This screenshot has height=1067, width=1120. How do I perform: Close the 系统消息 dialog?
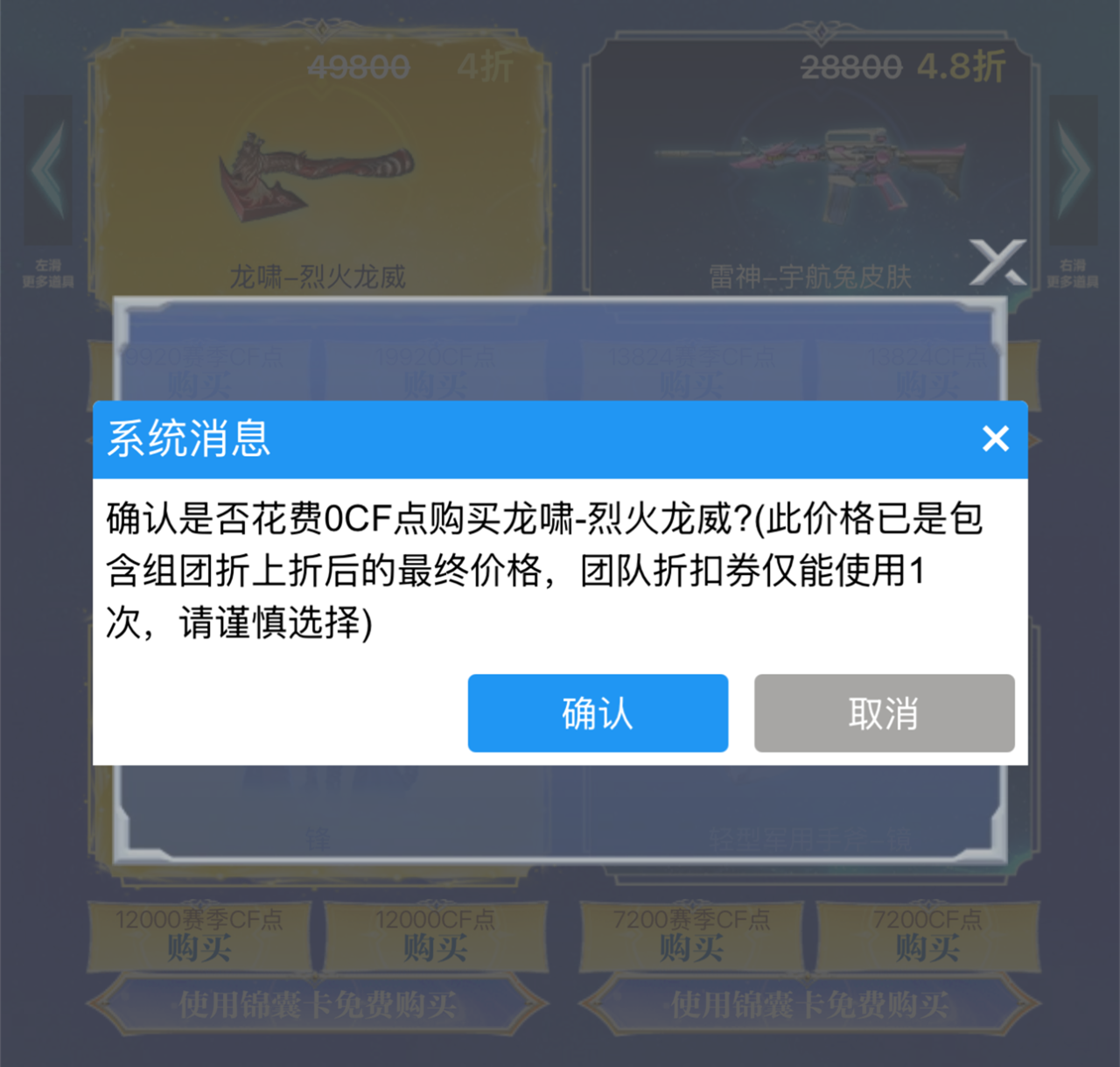[995, 439]
